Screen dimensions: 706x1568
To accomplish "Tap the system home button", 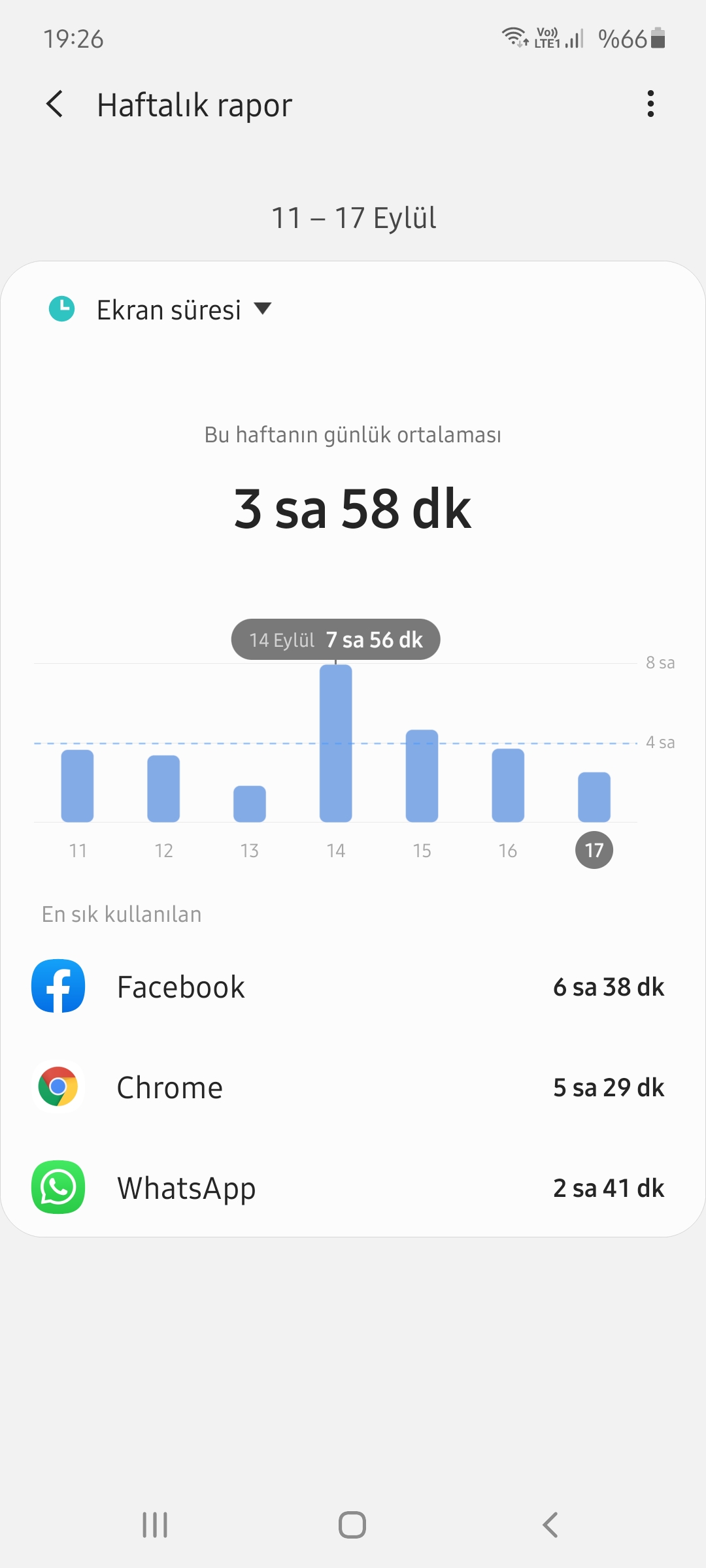I will point(352,1525).
